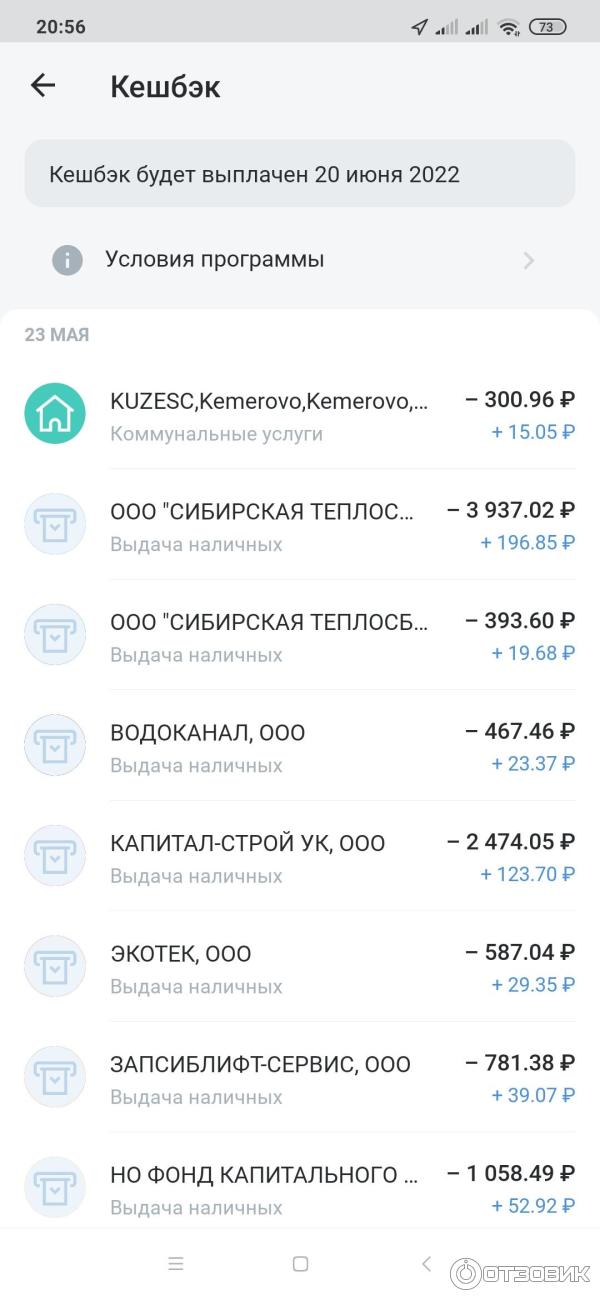Open the ЗАПСИБЛИФТ-СЕРВИС transaction
The image size is (600, 1300).
click(300, 1079)
